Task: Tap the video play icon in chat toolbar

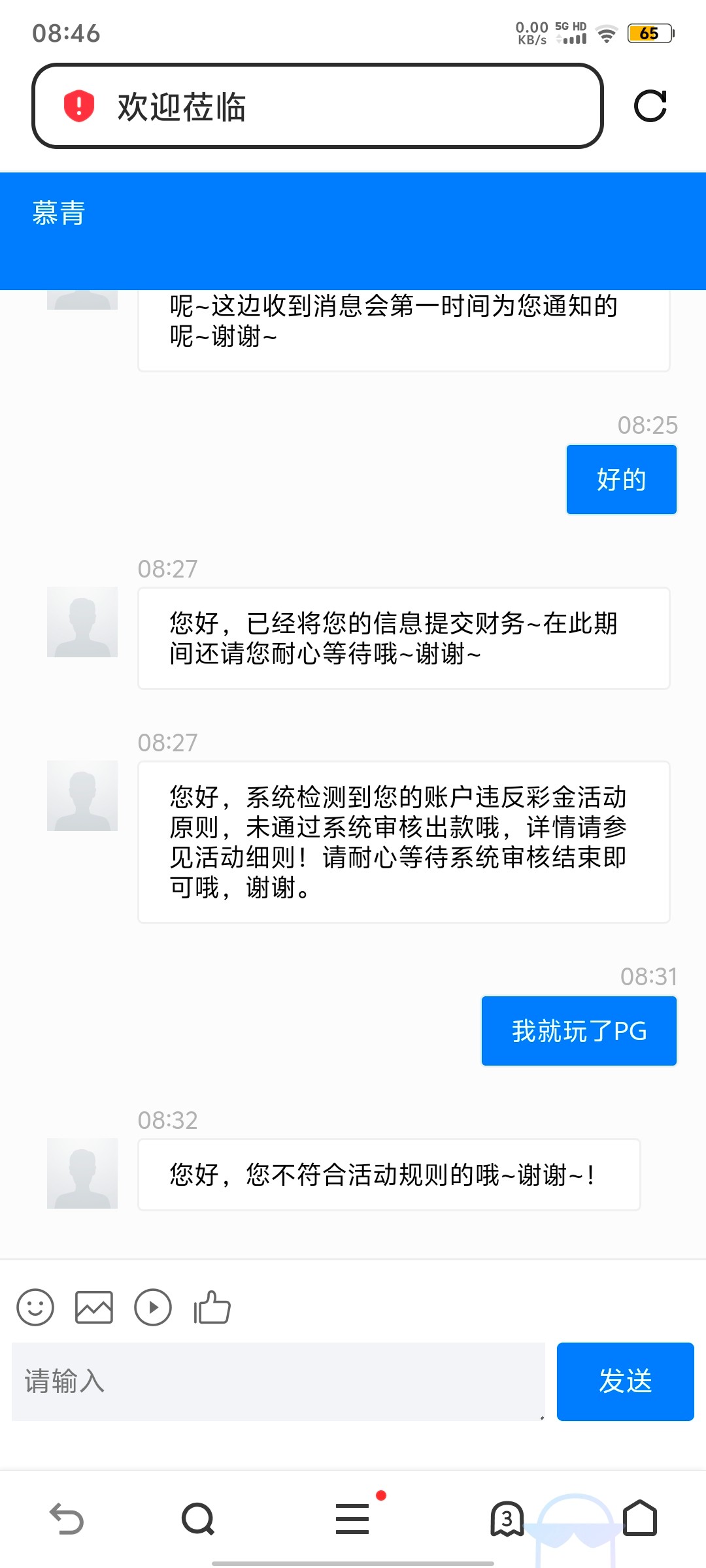Action: 153,1307
